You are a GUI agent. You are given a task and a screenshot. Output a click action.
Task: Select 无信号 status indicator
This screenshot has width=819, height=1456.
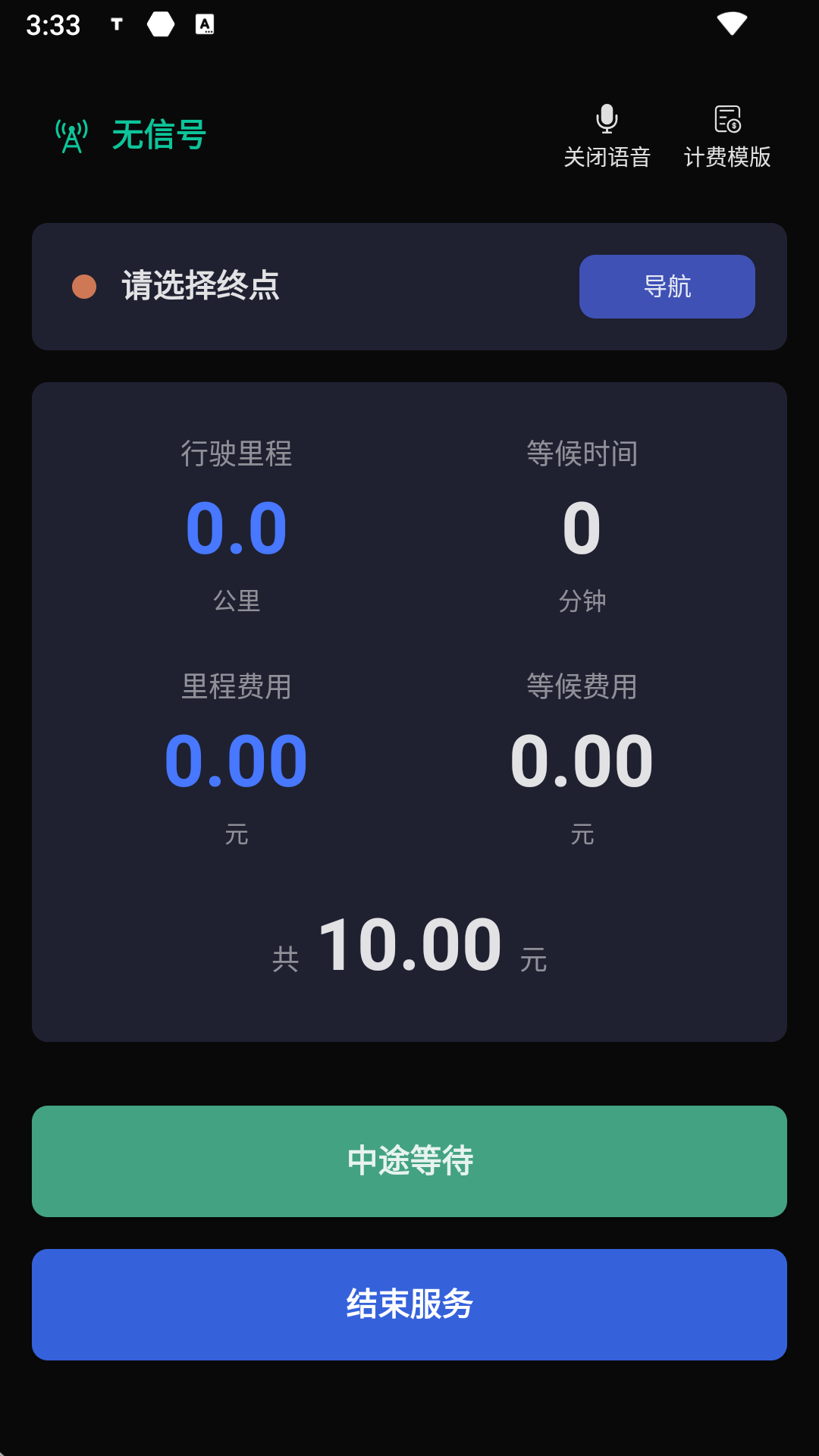coord(159,133)
